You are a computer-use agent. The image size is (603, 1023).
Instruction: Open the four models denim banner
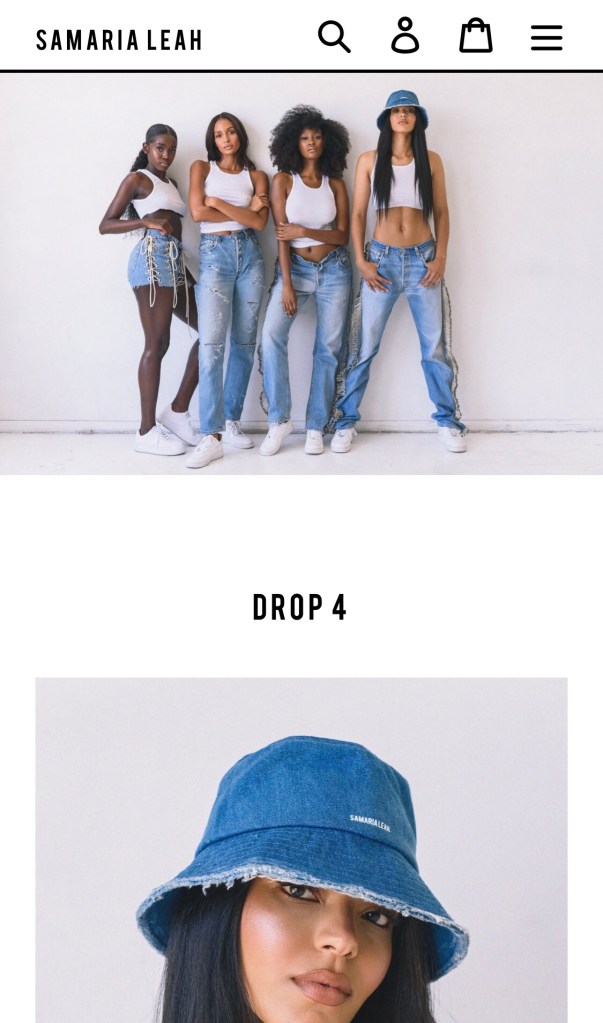pyautogui.click(x=301, y=273)
